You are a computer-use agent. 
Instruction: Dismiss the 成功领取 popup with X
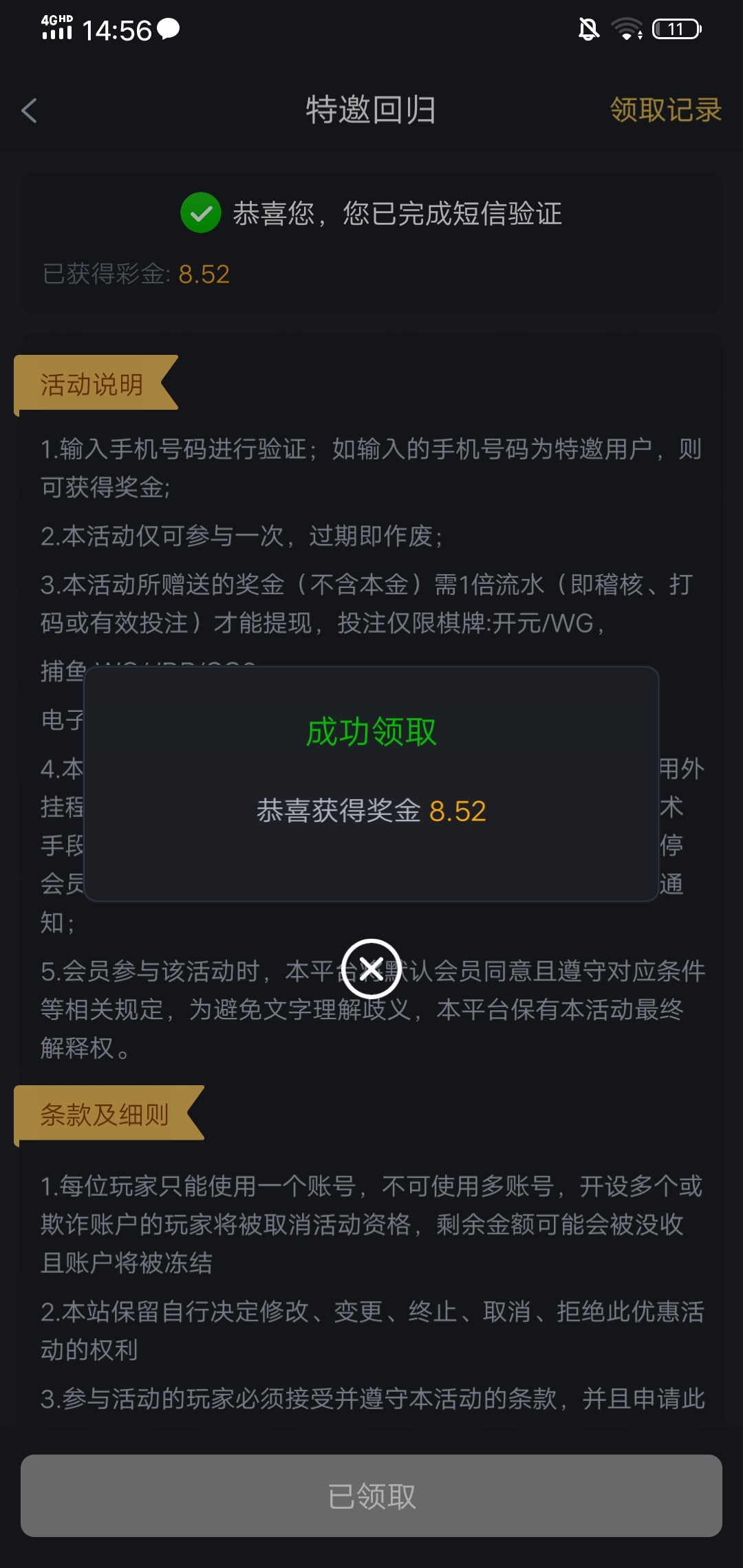tap(371, 969)
